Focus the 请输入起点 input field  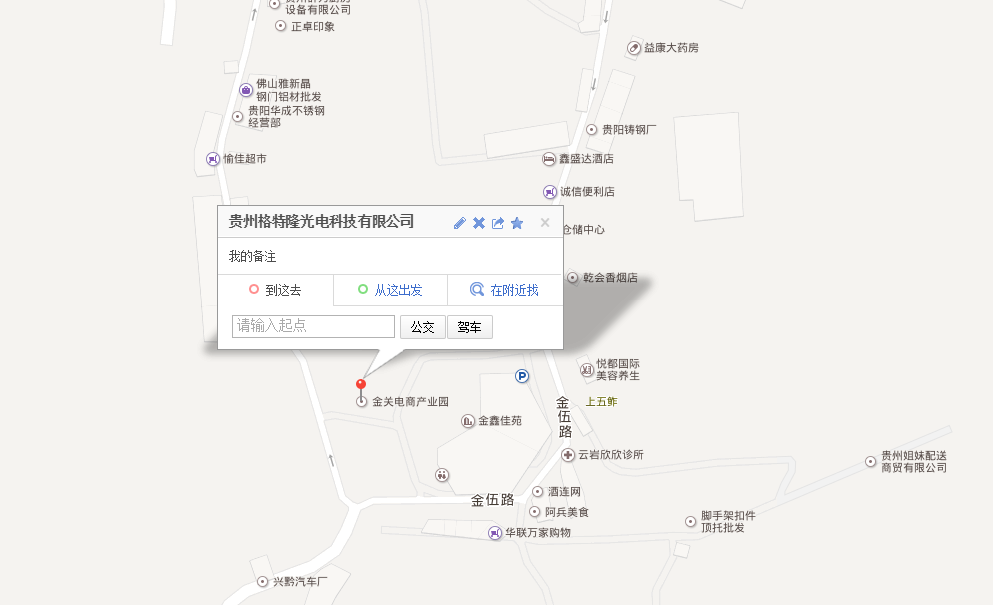point(313,326)
